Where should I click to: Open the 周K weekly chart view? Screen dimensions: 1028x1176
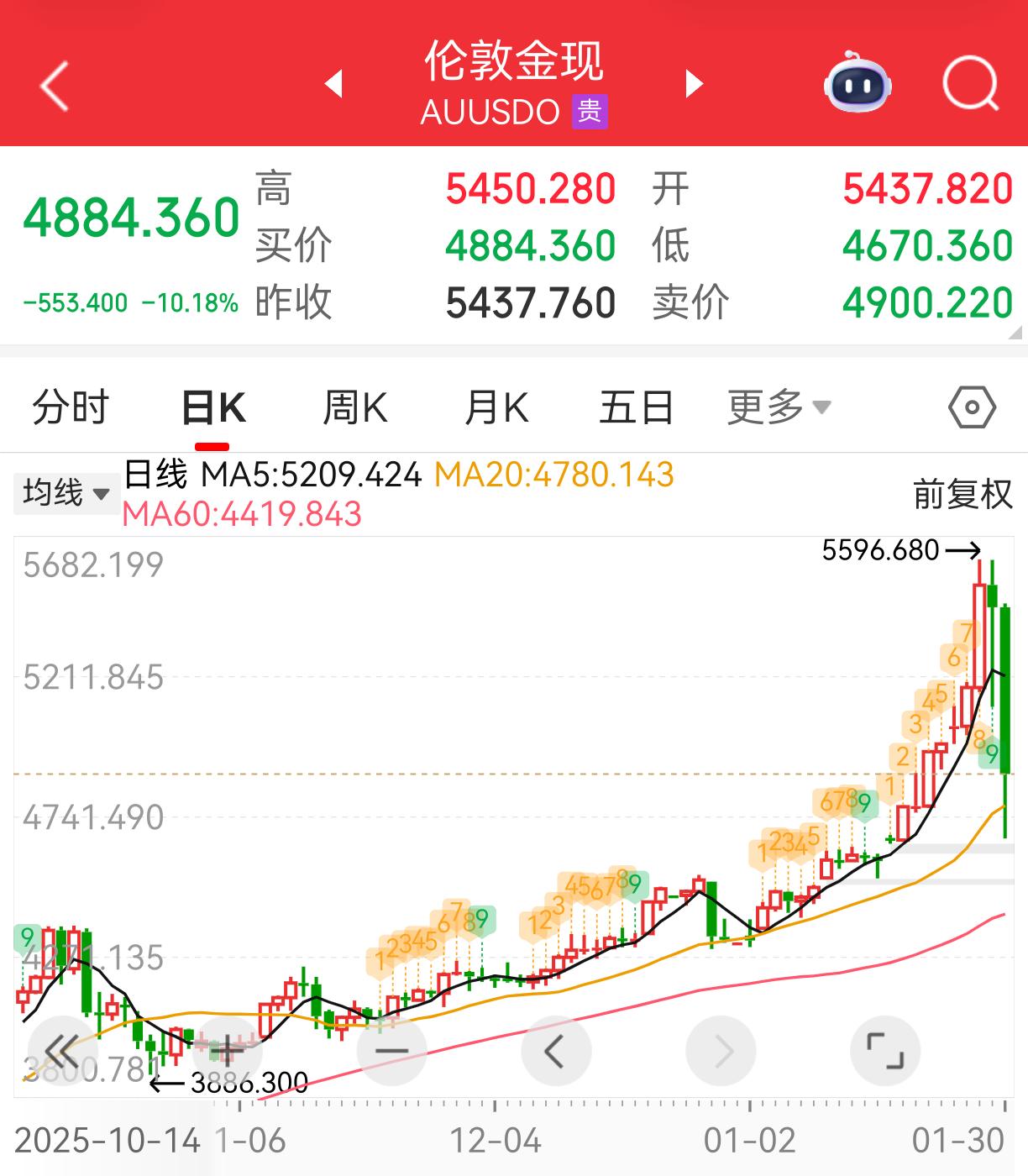tap(356, 407)
